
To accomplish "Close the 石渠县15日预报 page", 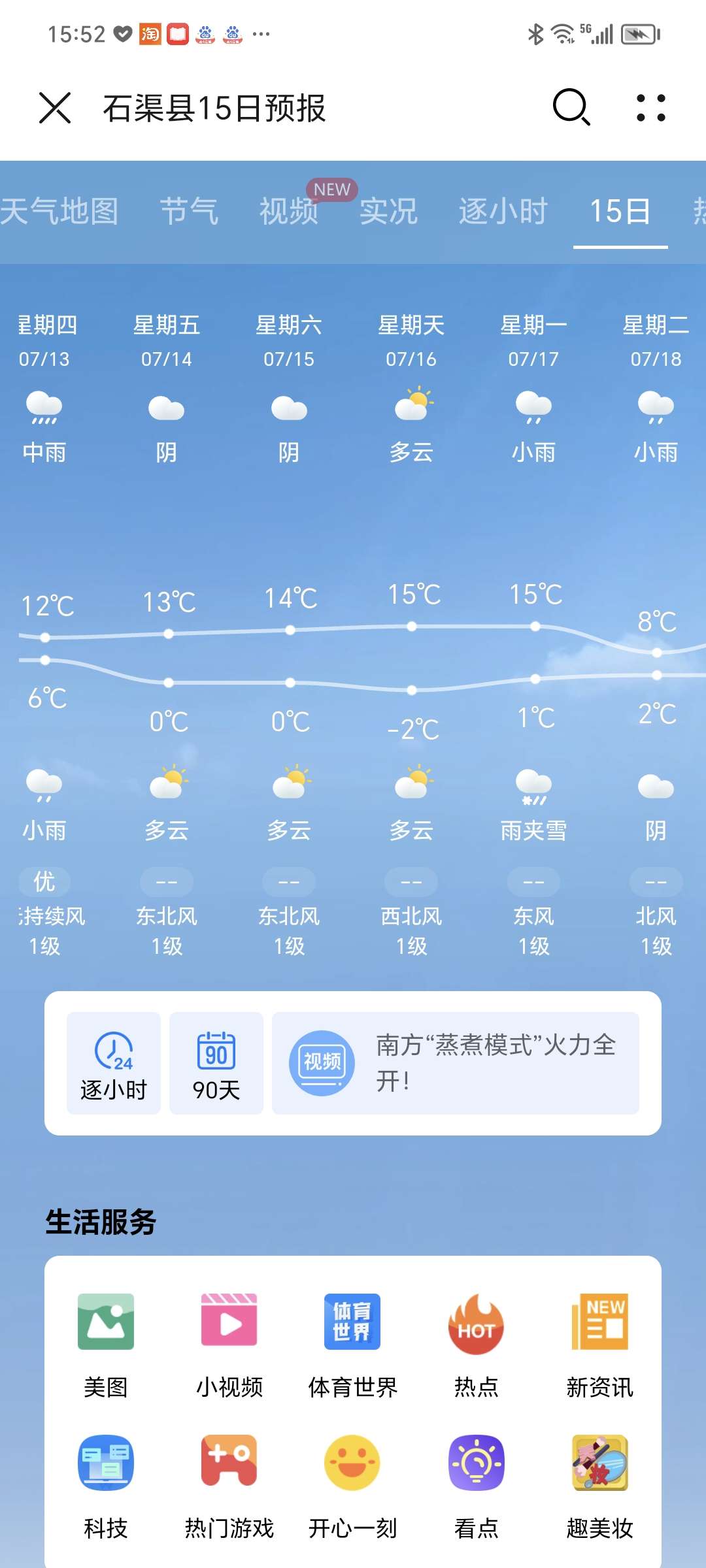I will coord(55,108).
